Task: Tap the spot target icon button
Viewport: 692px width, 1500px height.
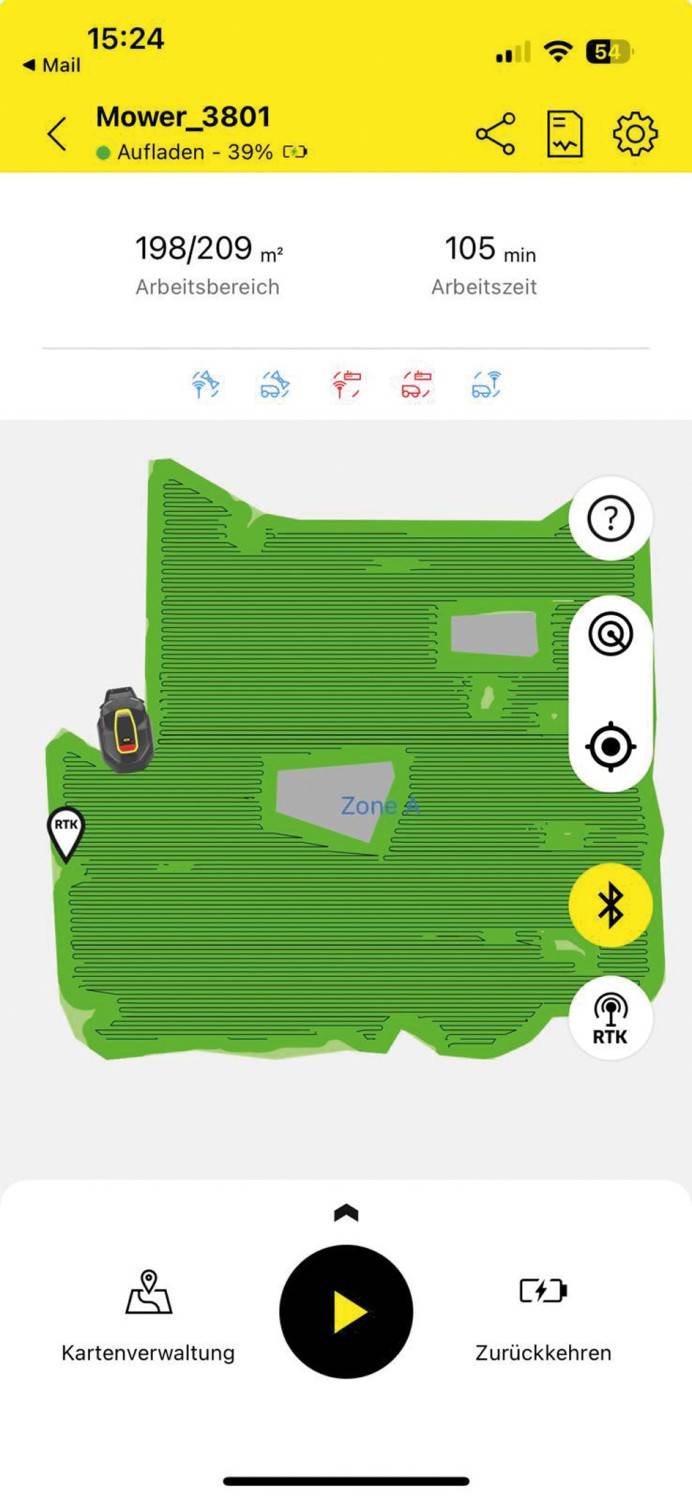Action: 610,636
